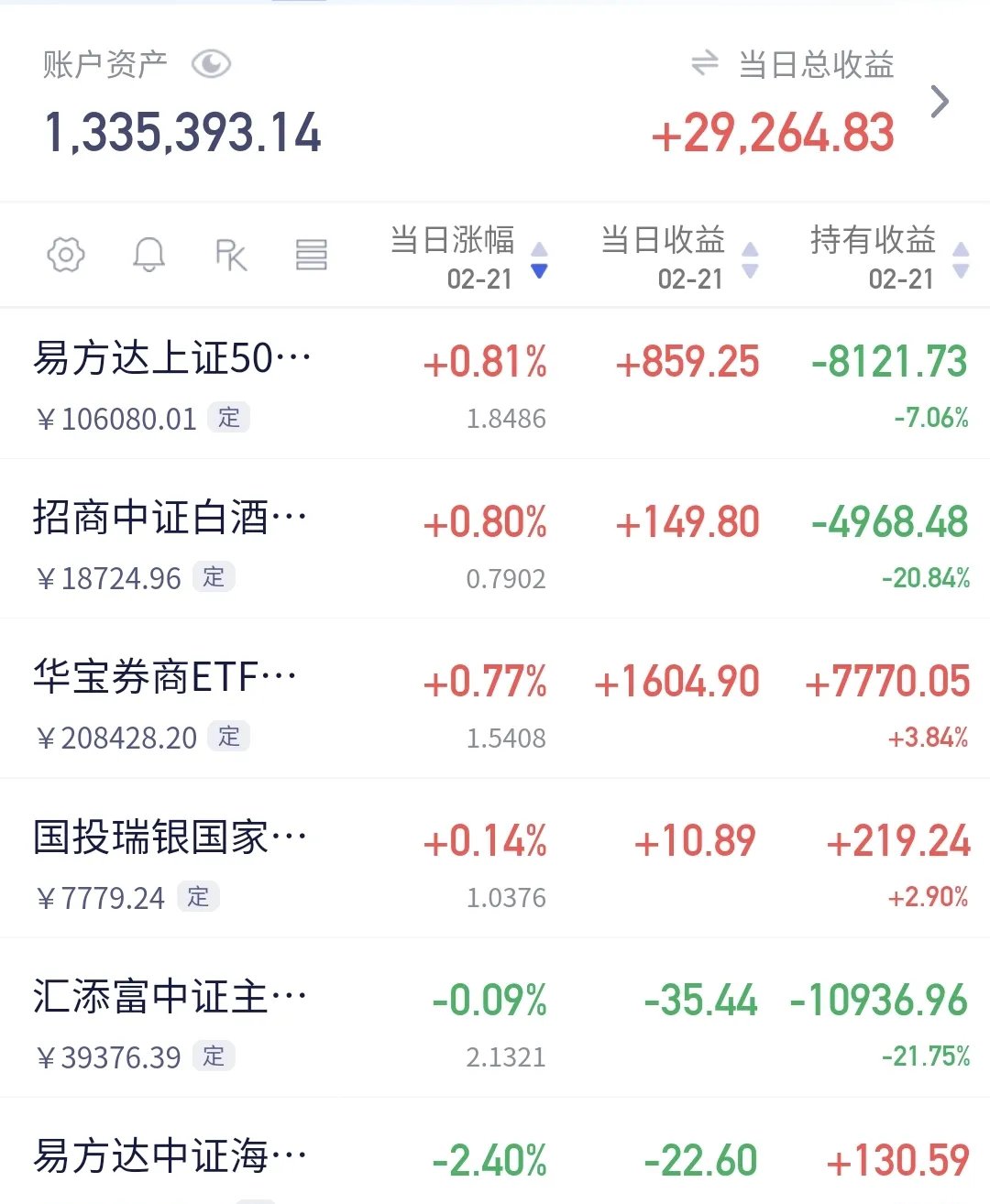Tap the 1,335,393.14 account balance

tap(183, 133)
